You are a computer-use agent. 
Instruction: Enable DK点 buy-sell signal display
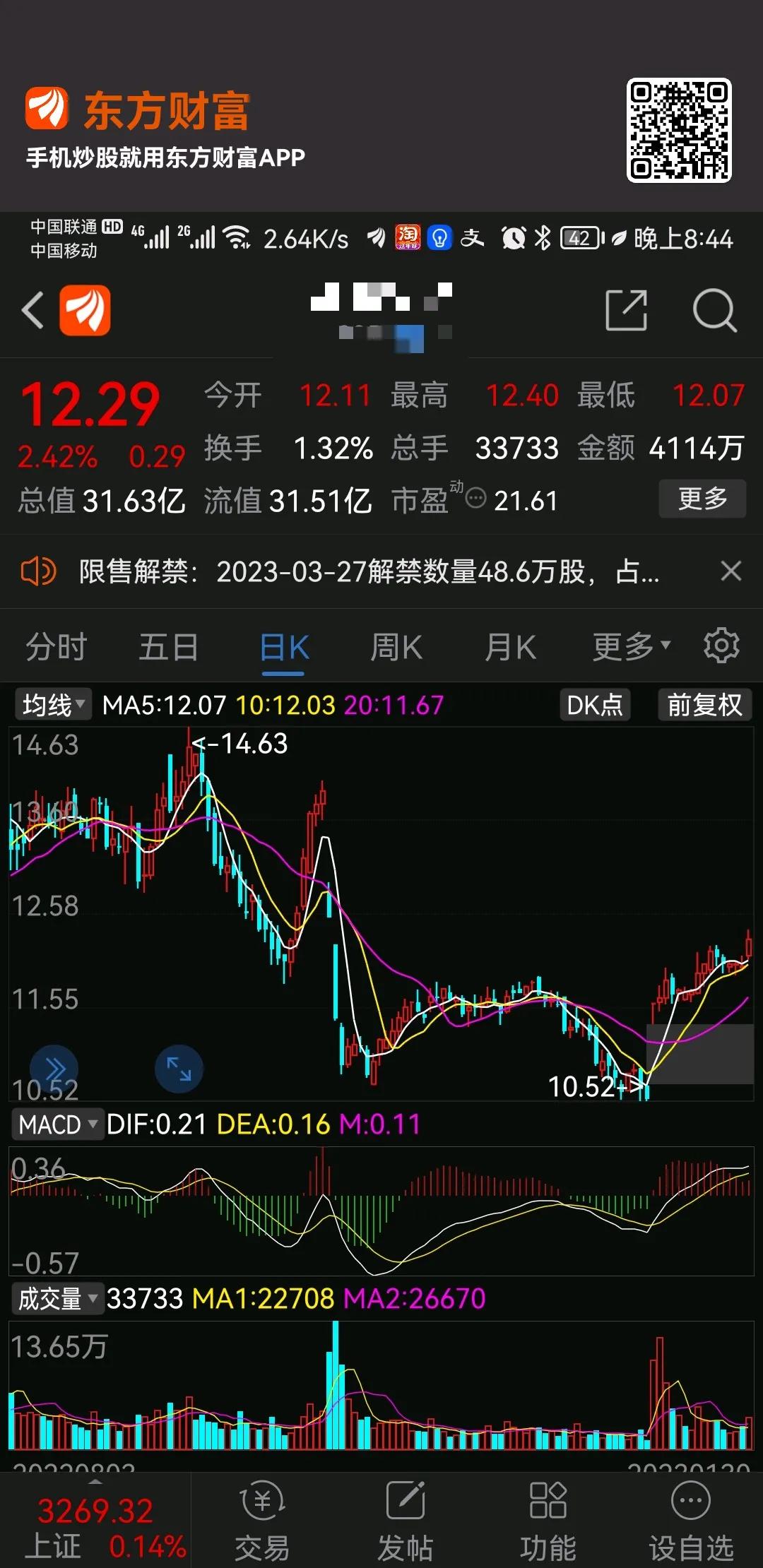pyautogui.click(x=593, y=704)
